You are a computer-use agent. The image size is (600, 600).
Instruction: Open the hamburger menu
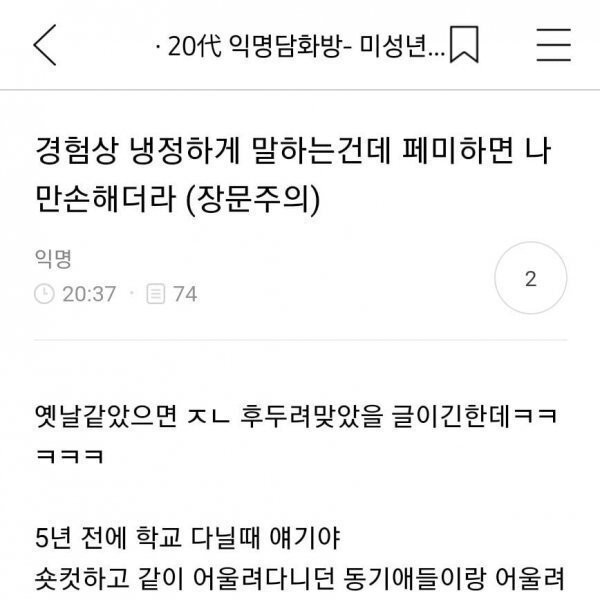553,46
